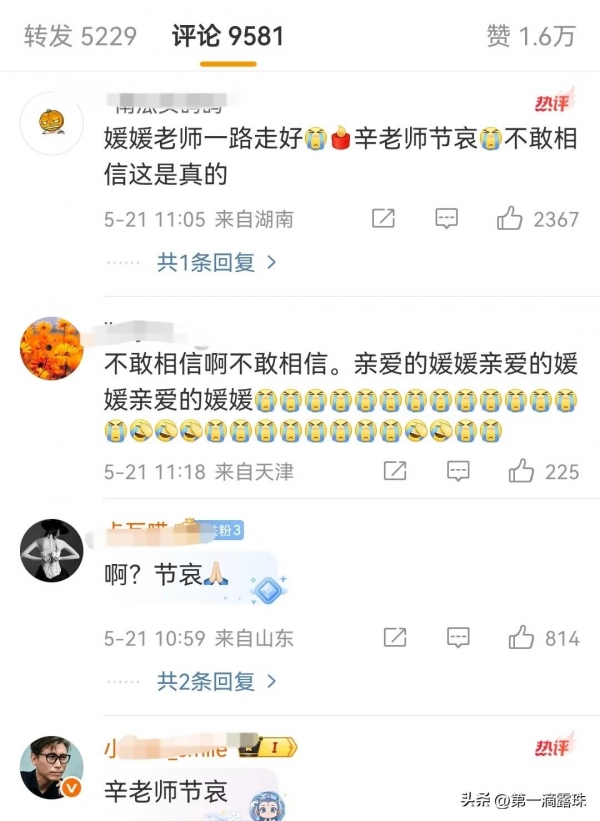Reply to the comment posted at 5-21 11:18
Image resolution: width=600 pixels, height=821 pixels.
click(458, 471)
